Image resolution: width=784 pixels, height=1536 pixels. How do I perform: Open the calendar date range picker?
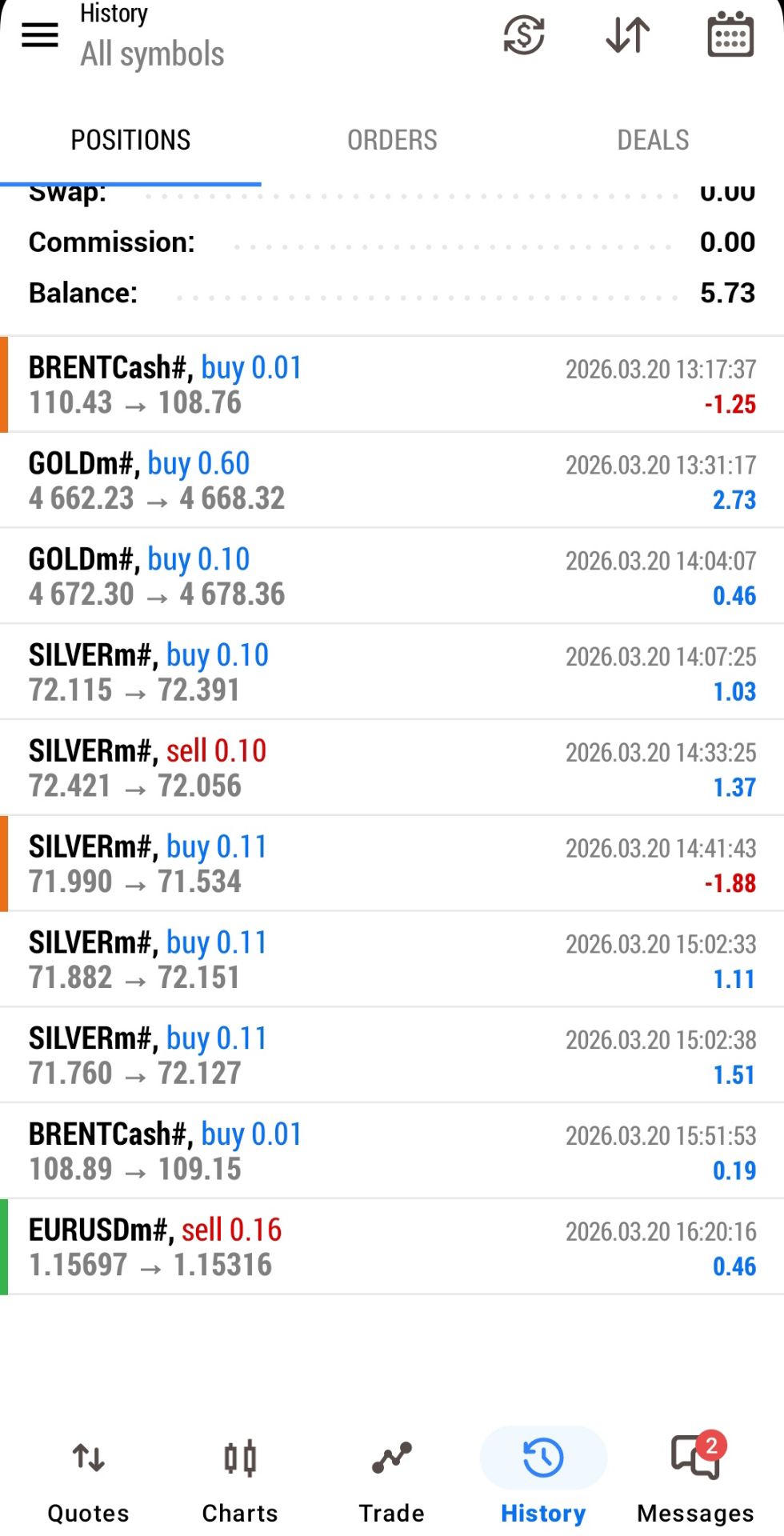coord(730,35)
